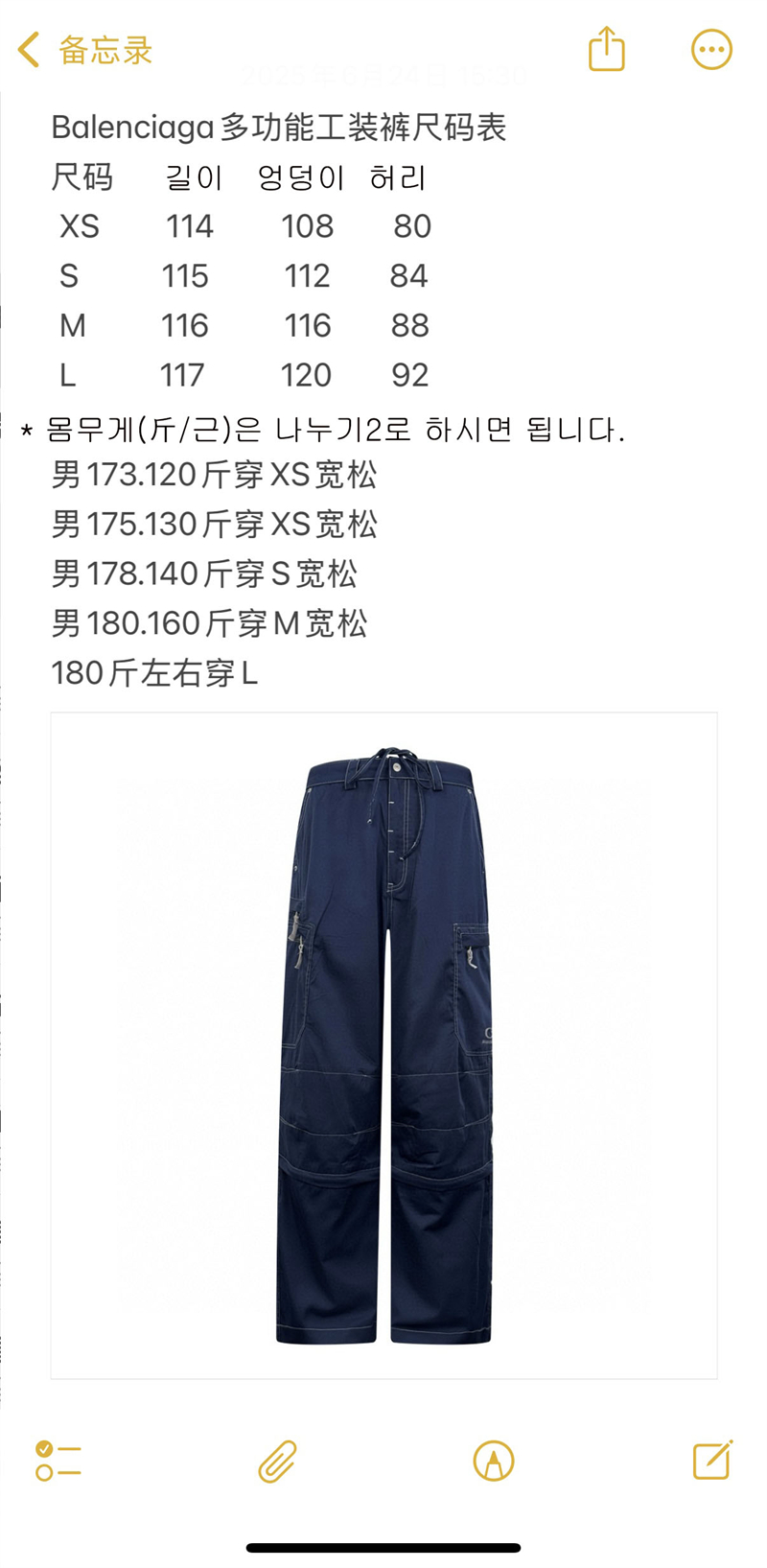Screen dimensions: 767x1568
Task: Go back to the 备忘录 notes list
Action: [x=84, y=50]
